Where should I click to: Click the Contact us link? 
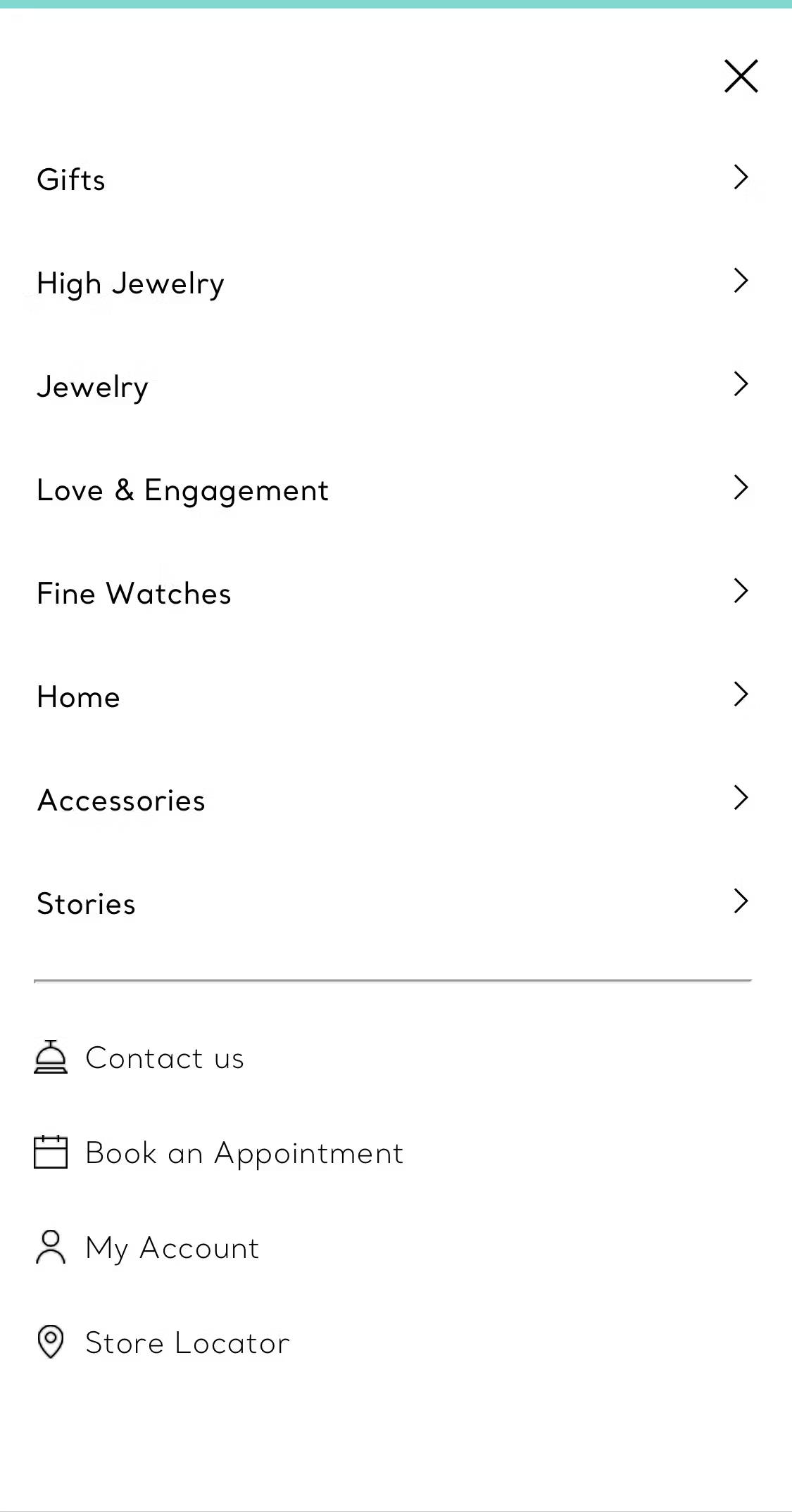[164, 1057]
